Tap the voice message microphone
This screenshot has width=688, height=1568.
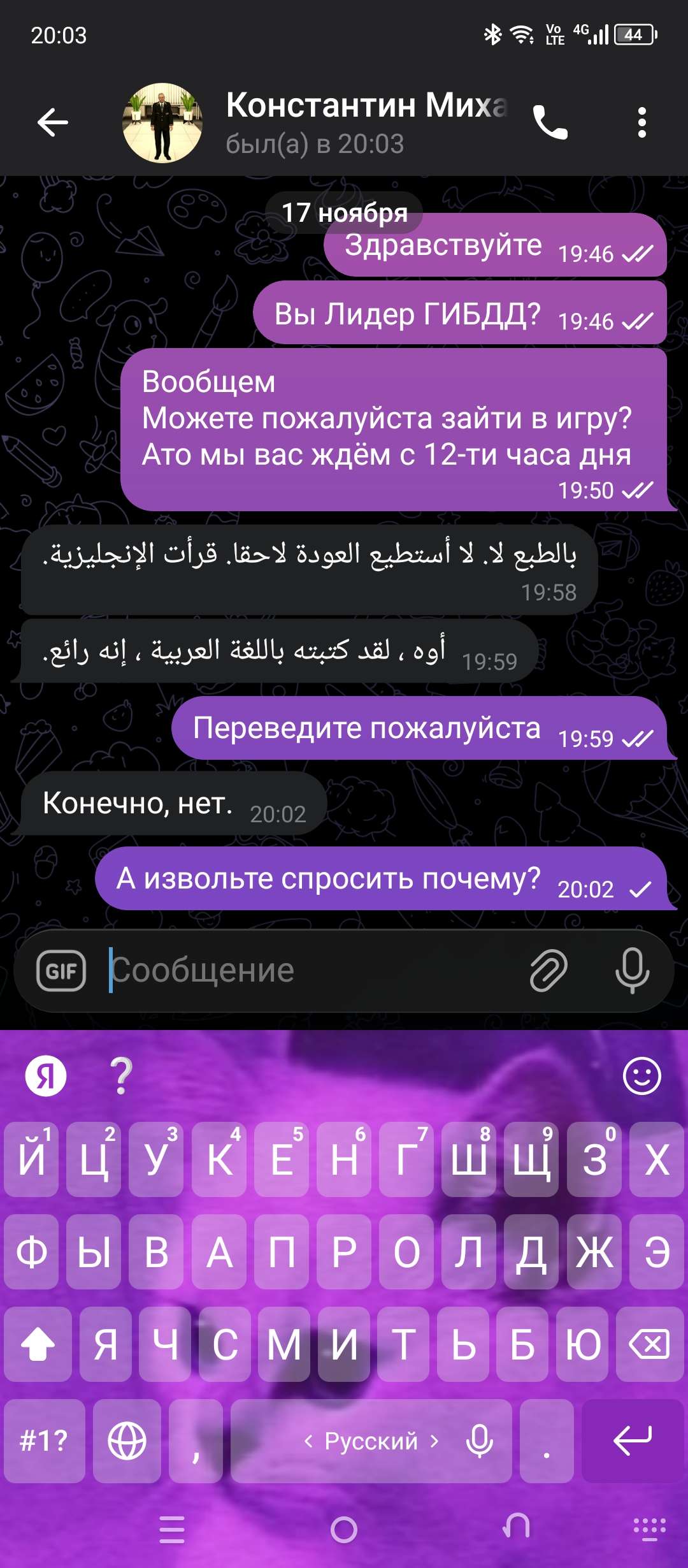tap(632, 971)
